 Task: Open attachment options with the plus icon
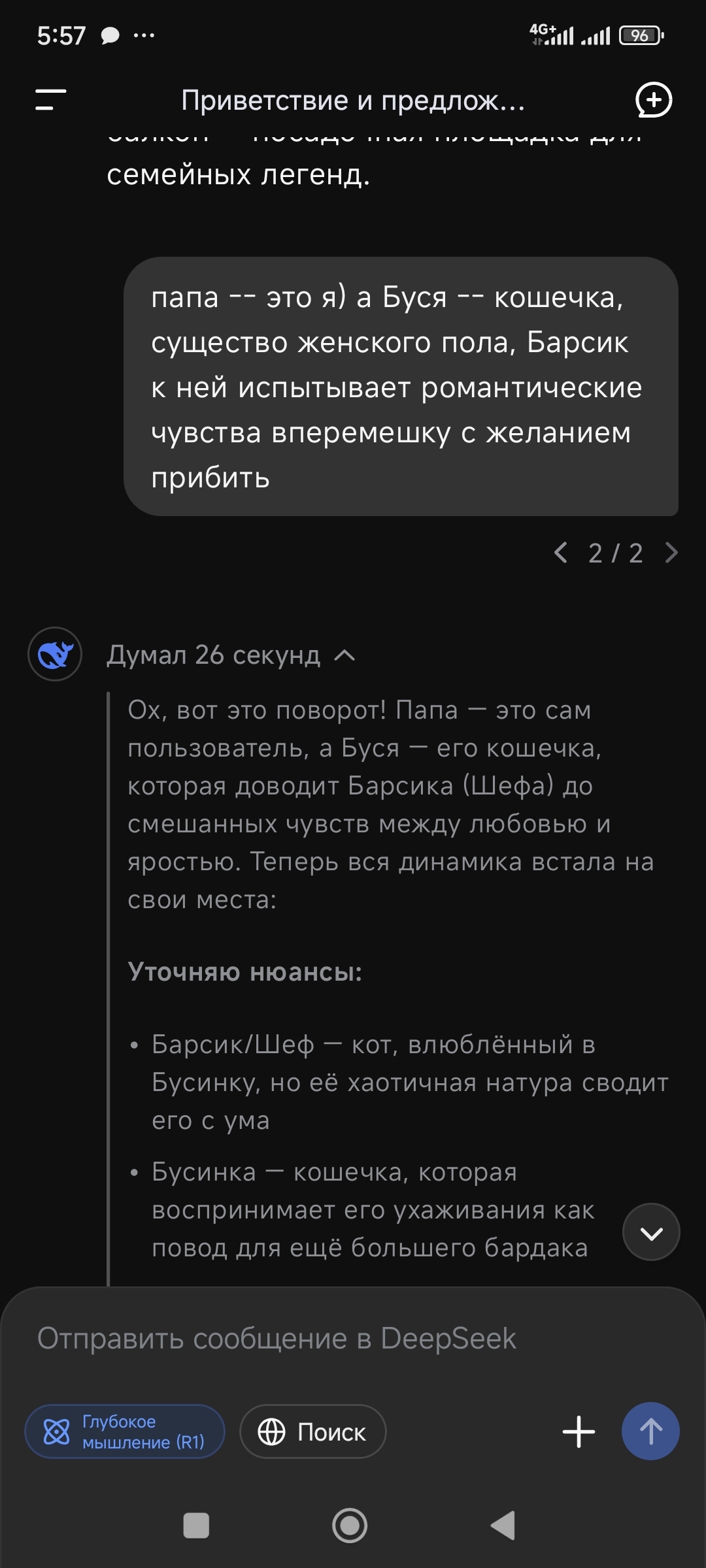tap(579, 1431)
